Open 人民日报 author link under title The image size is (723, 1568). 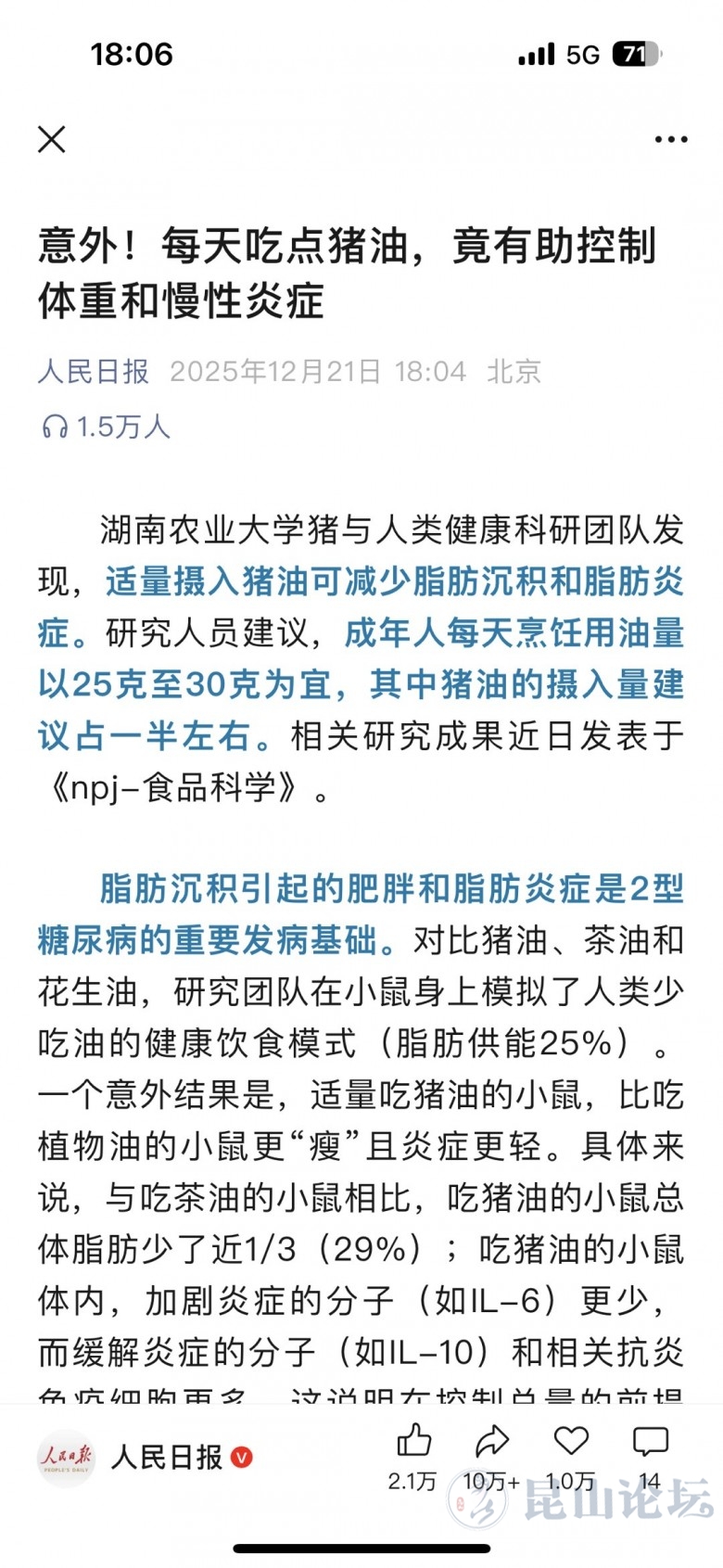coord(94,372)
